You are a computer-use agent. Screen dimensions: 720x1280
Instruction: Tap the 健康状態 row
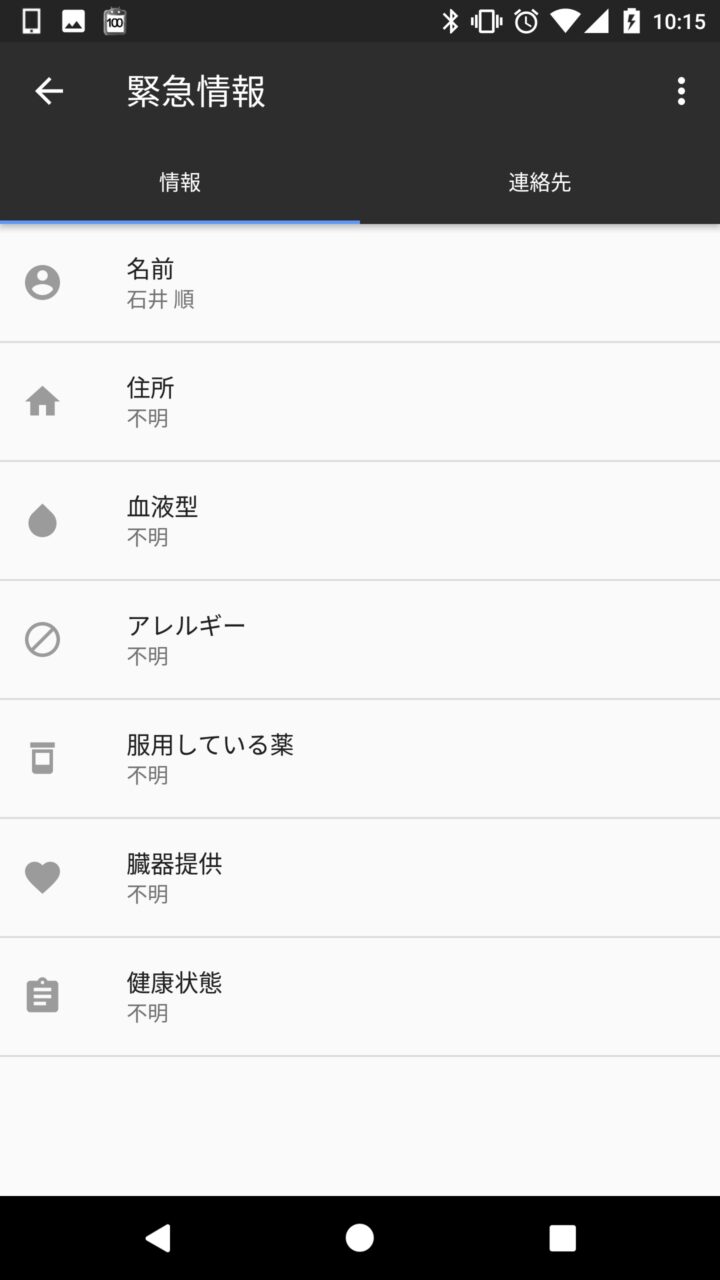coord(360,997)
